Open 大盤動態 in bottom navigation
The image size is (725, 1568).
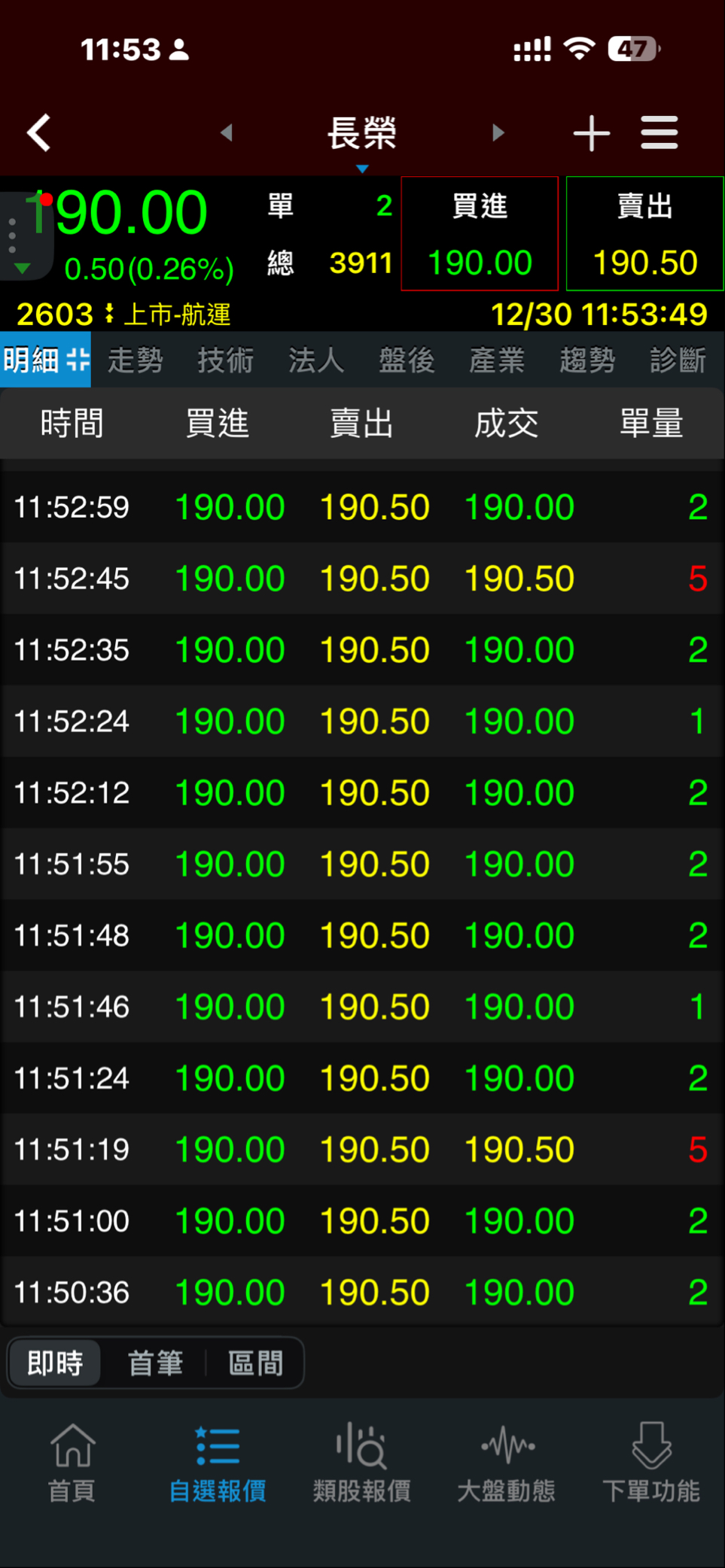tap(507, 1462)
